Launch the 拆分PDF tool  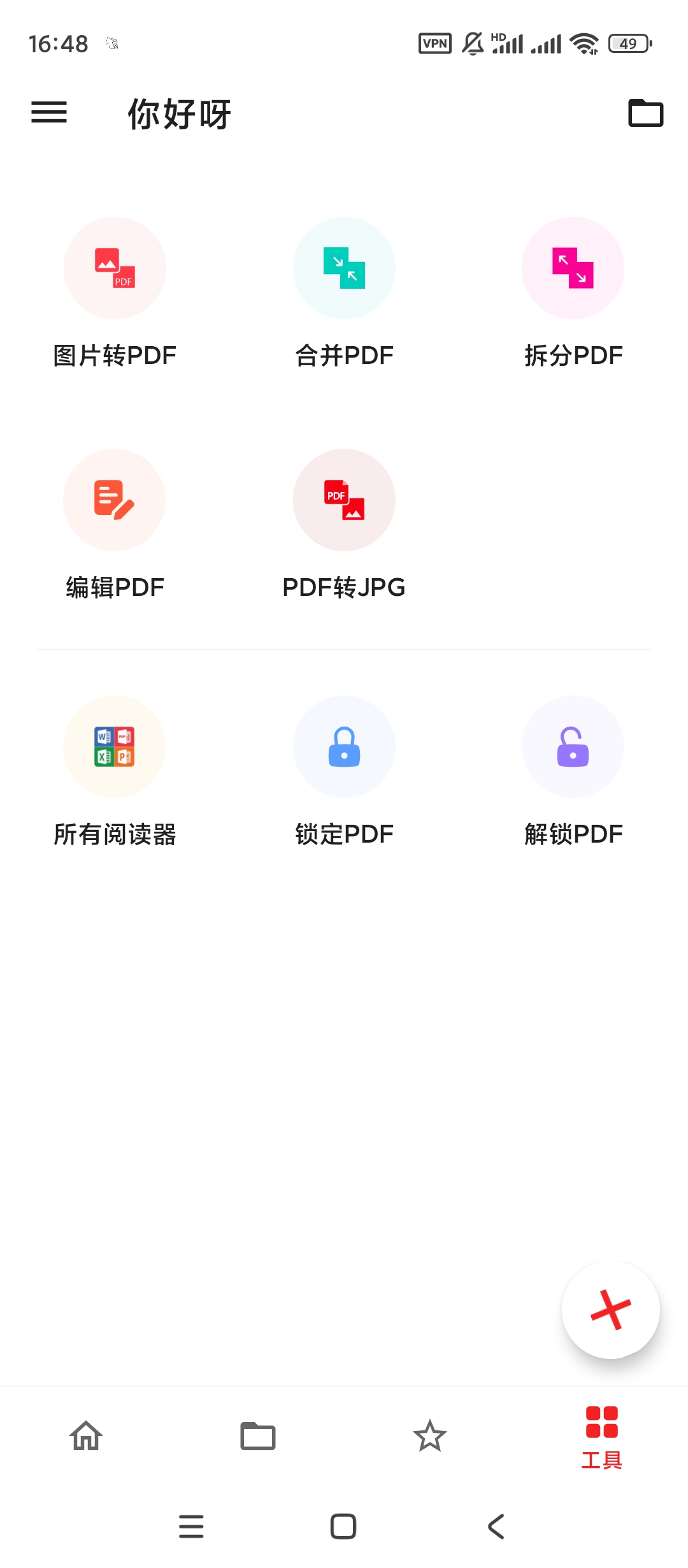(573, 268)
